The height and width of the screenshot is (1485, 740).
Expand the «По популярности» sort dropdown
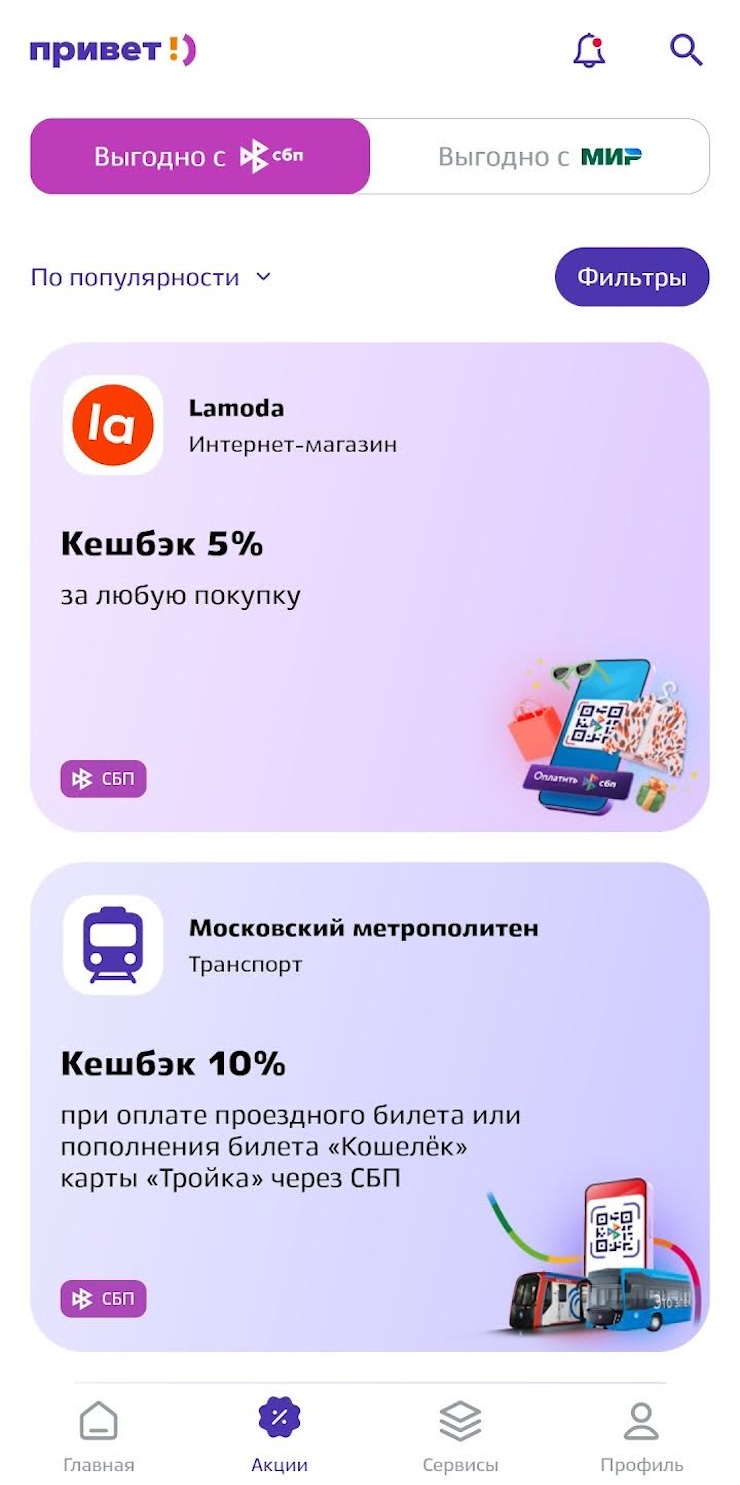(x=151, y=277)
